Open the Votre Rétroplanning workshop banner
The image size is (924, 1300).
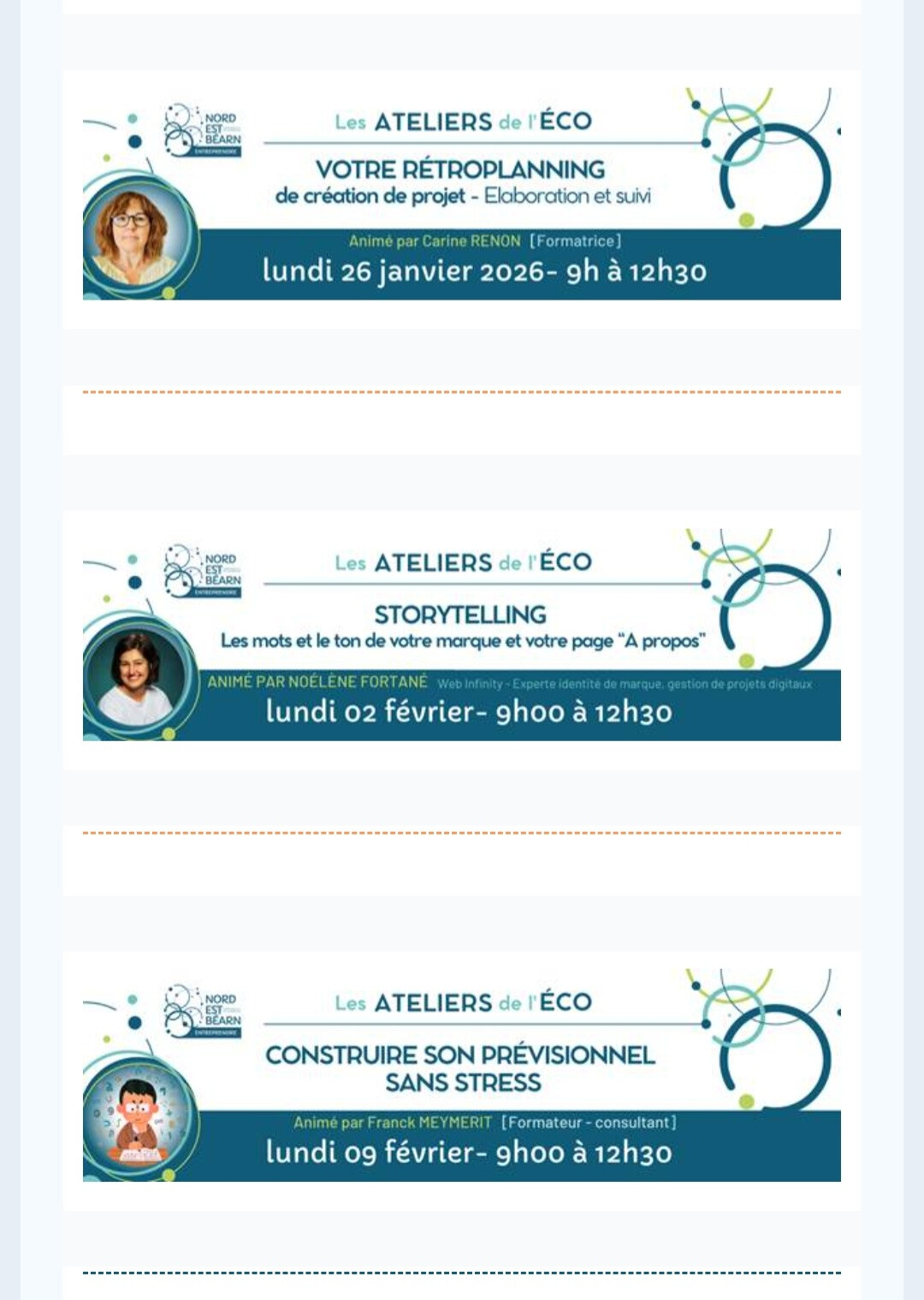coord(462,193)
